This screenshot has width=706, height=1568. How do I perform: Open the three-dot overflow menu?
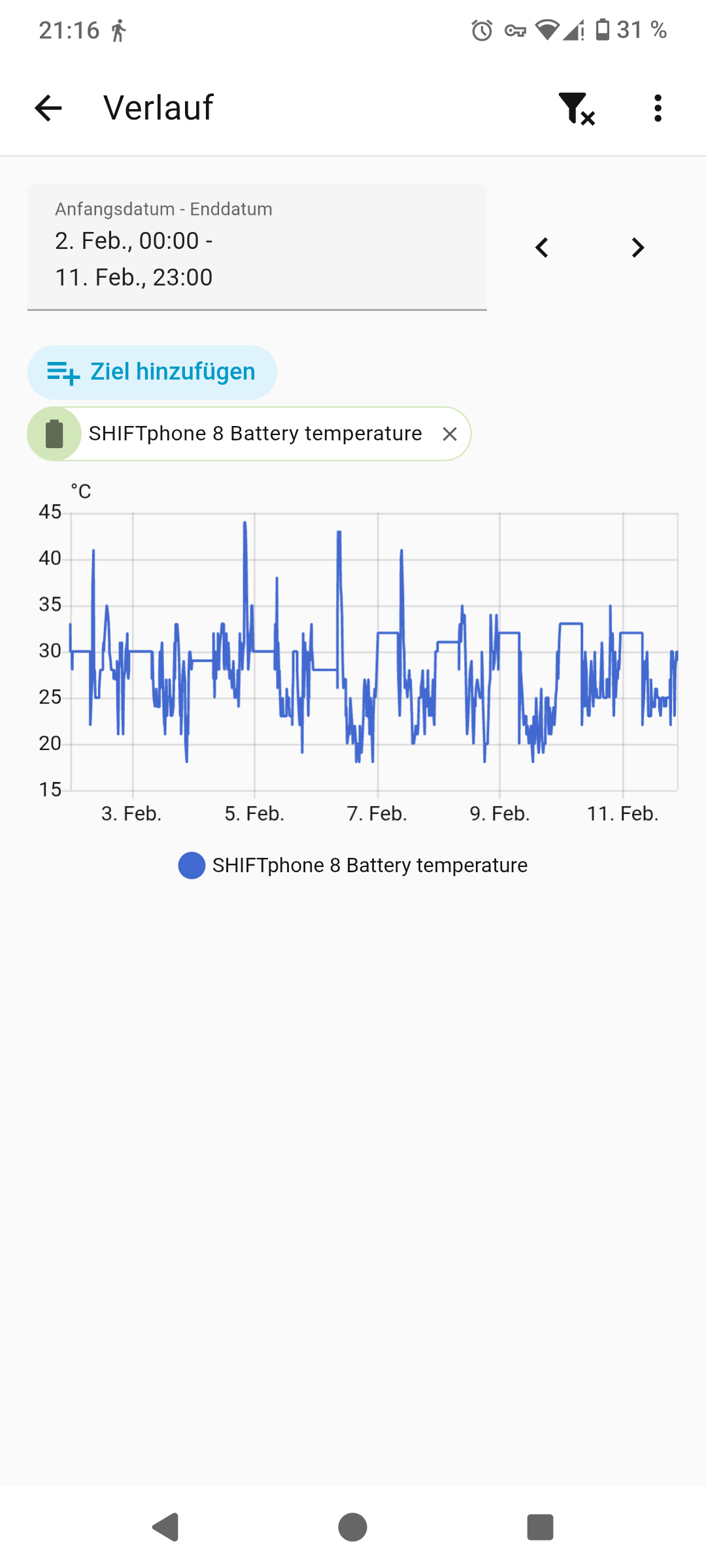coord(658,108)
